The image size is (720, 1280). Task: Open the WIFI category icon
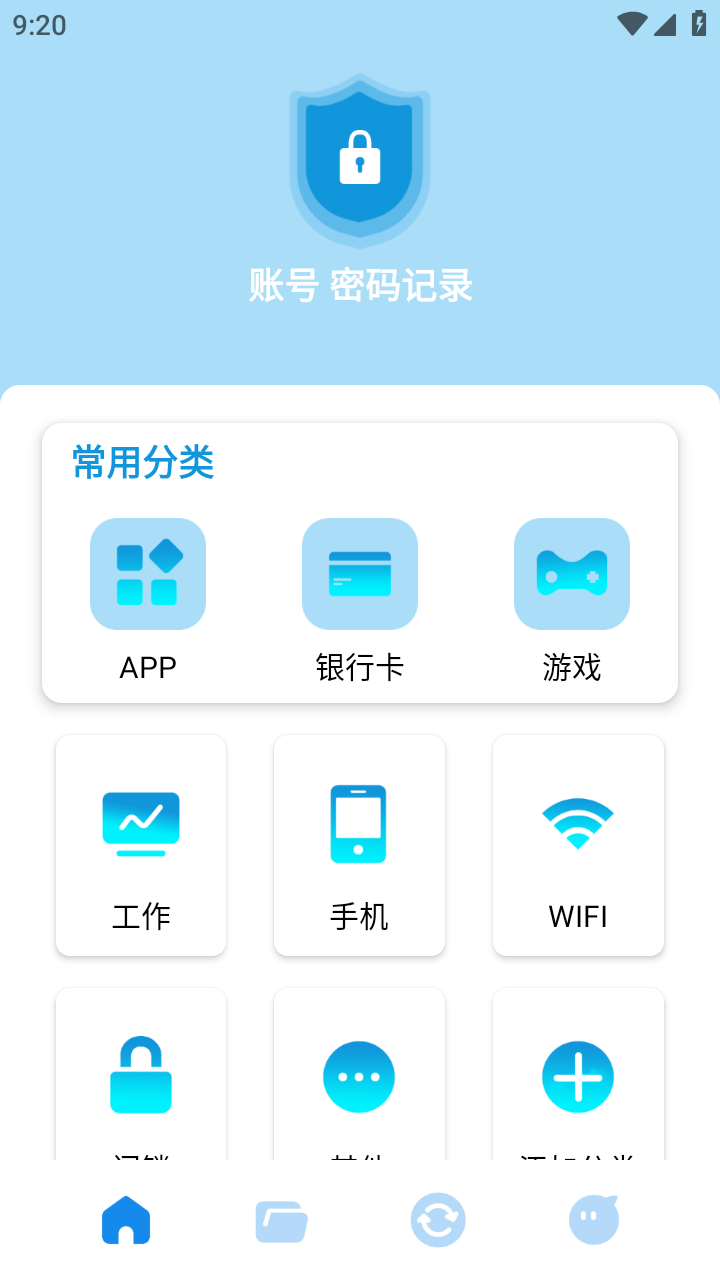[x=578, y=823]
